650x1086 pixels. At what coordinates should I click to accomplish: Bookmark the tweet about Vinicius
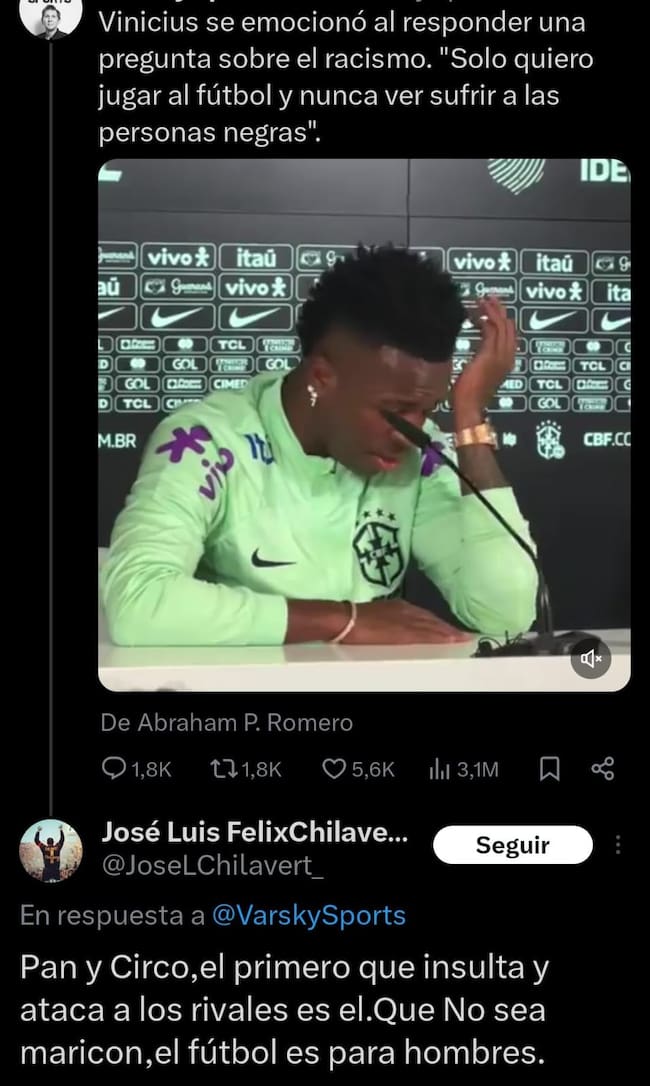pos(548,768)
